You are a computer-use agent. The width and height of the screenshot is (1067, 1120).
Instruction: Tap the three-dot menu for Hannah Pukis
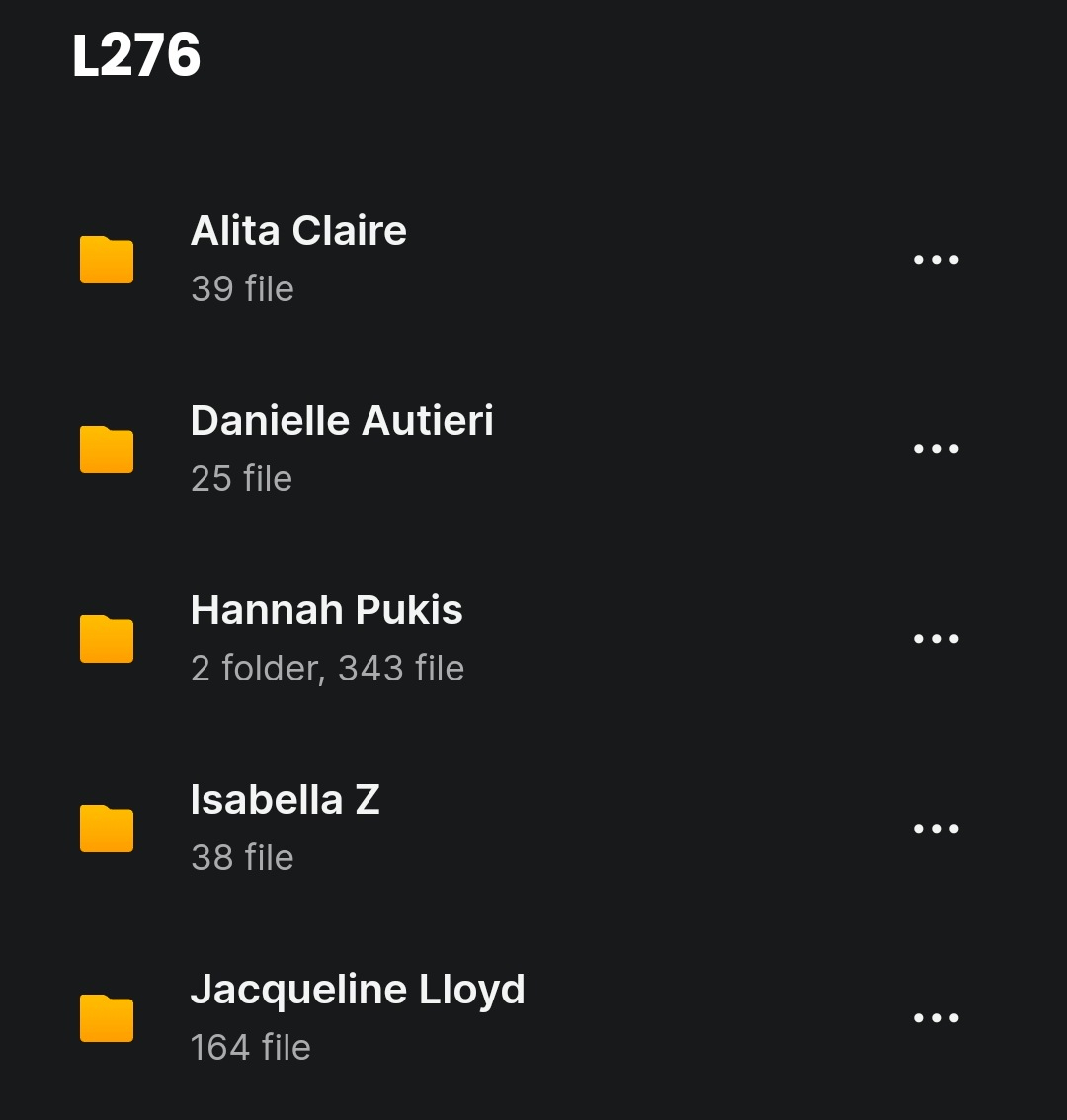point(936,639)
